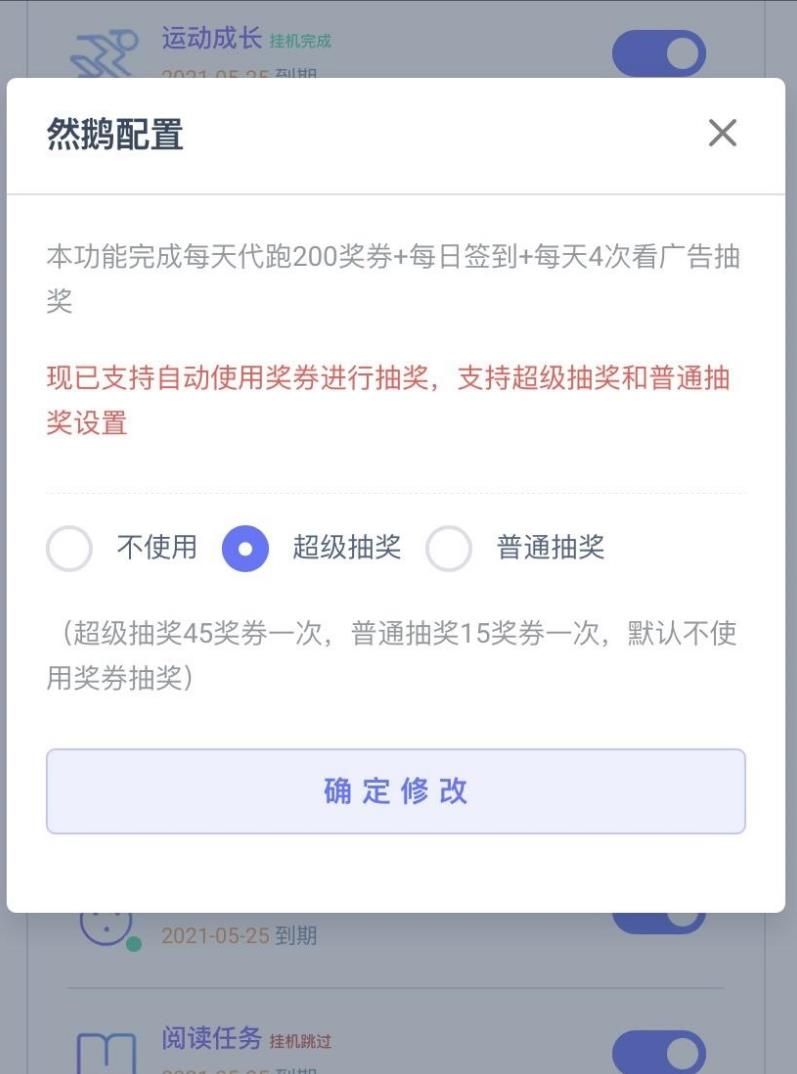Click the 挂机跳过 orange status label
This screenshot has width=797, height=1074.
point(298,1041)
